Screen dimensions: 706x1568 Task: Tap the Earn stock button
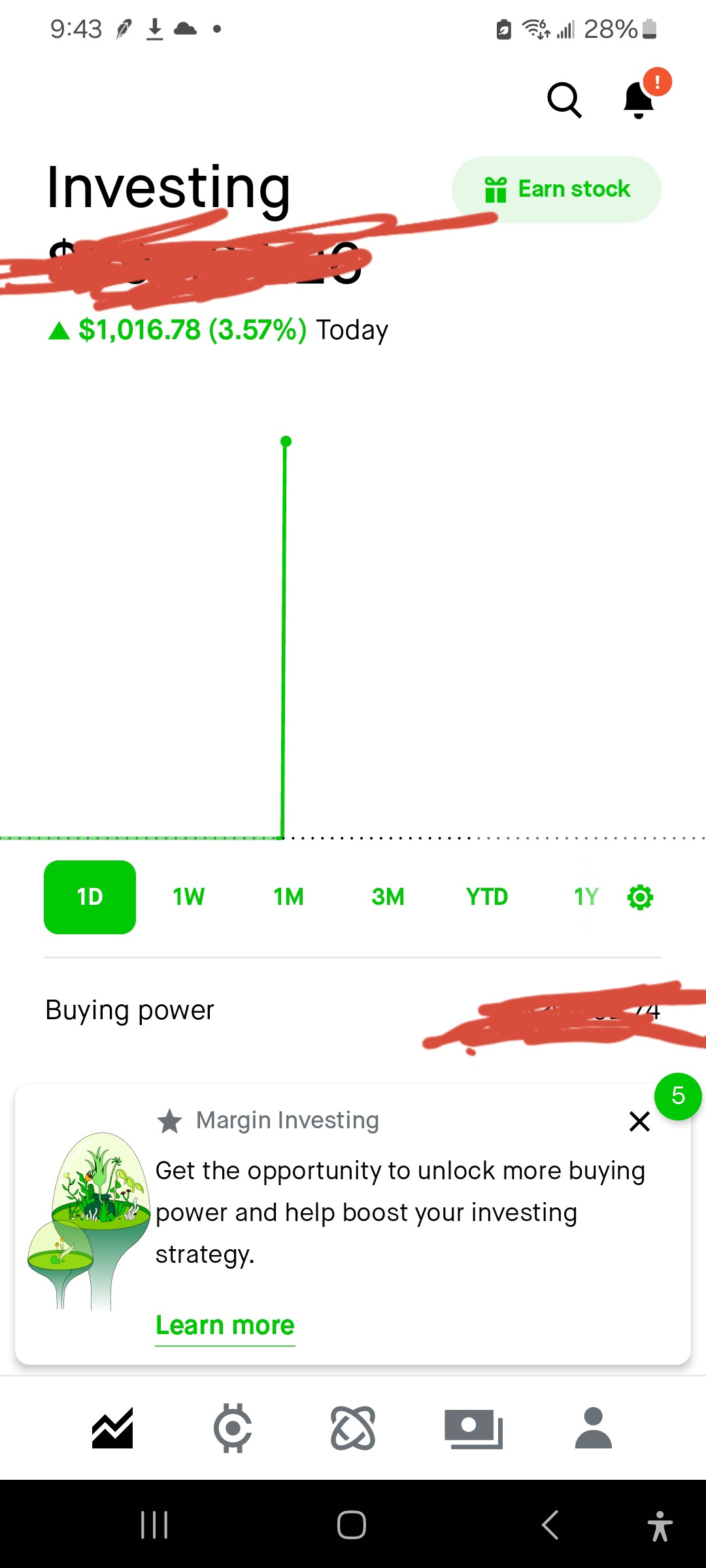(556, 189)
